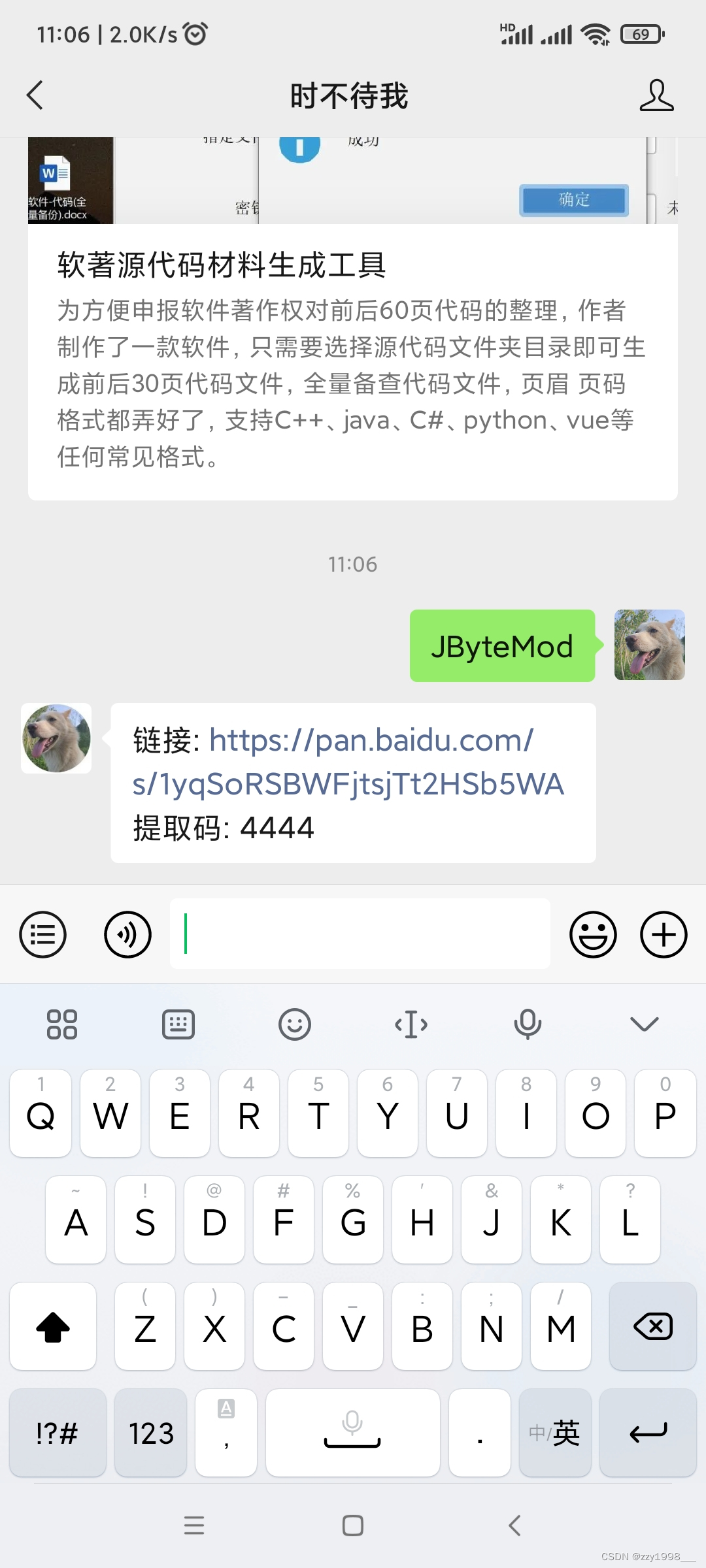Open the attachment menu with the plus icon

(663, 934)
